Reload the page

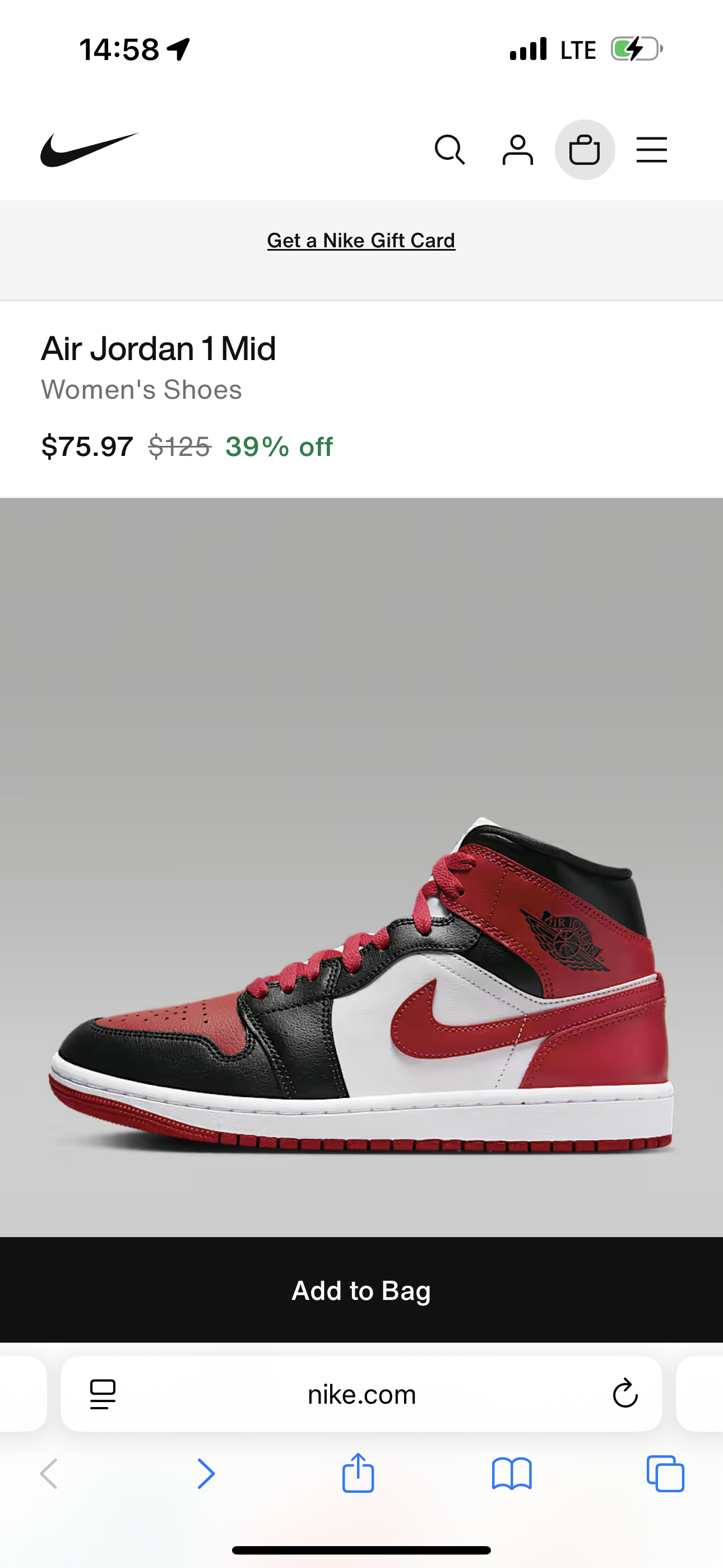pos(625,1394)
